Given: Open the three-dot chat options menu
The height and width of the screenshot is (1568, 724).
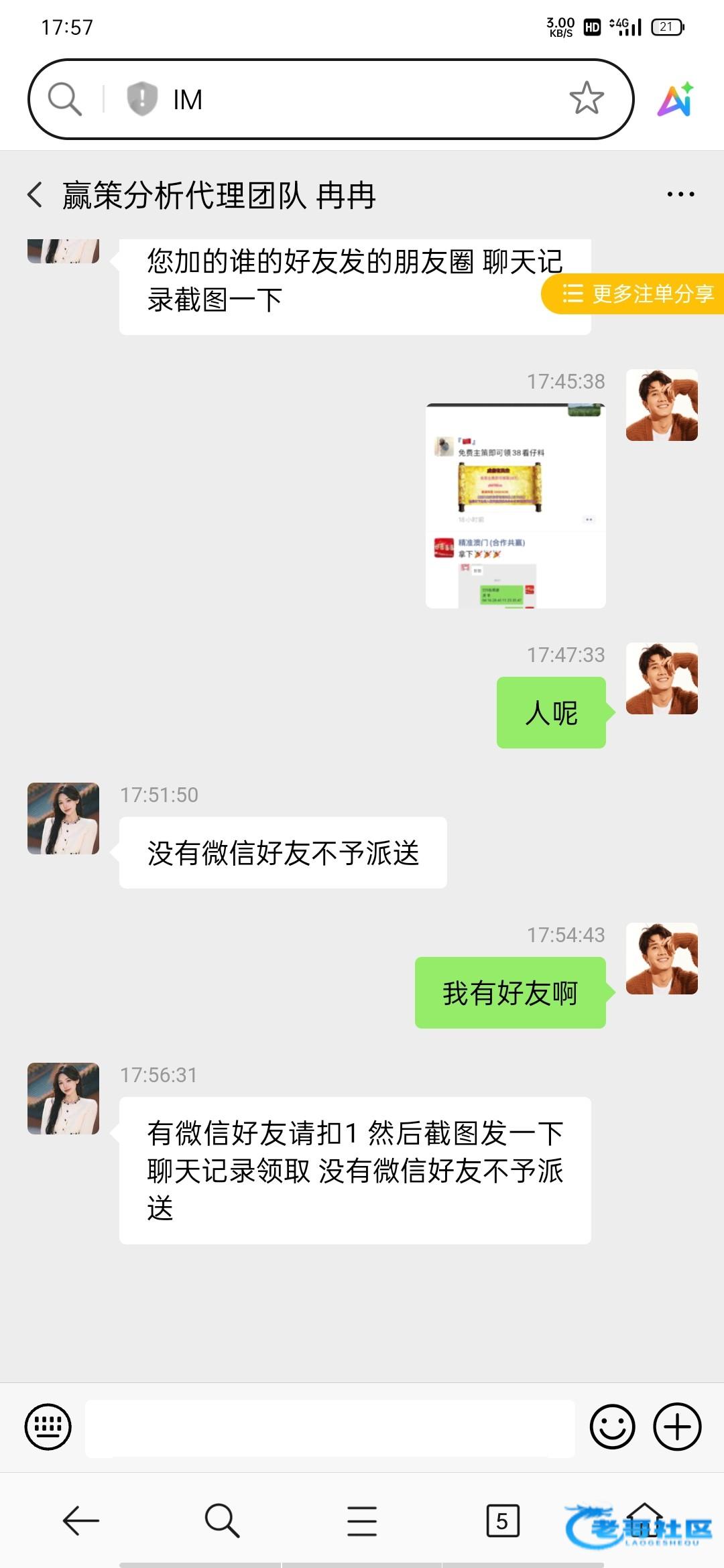Looking at the screenshot, I should click(x=680, y=195).
